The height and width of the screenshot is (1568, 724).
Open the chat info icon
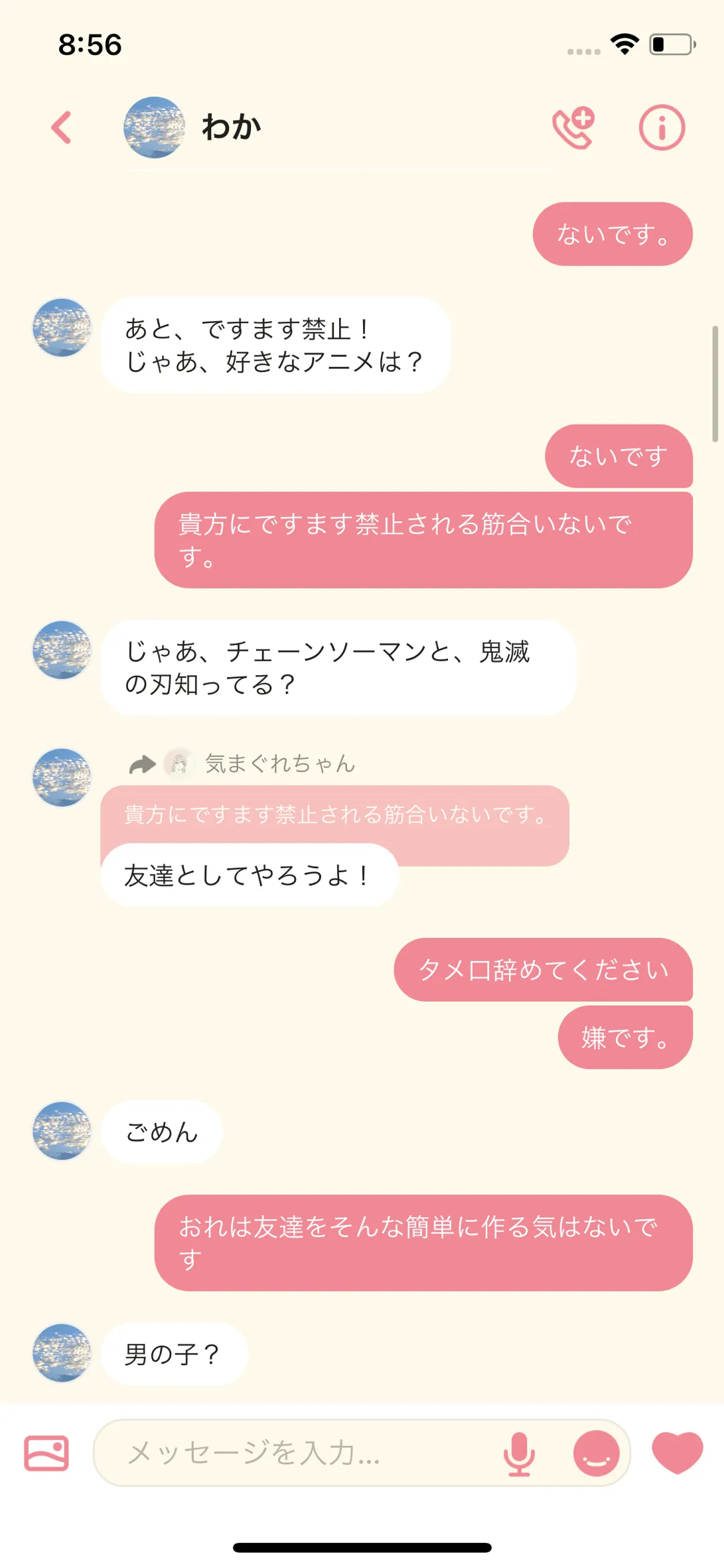662,127
